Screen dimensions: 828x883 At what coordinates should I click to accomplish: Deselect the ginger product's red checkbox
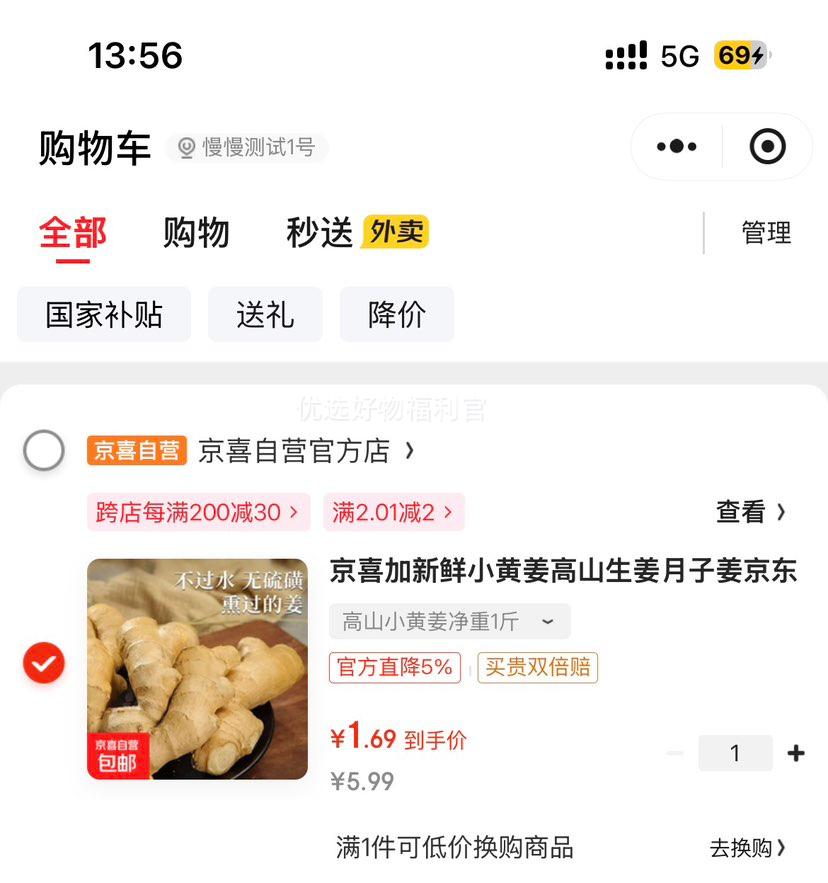(43, 662)
